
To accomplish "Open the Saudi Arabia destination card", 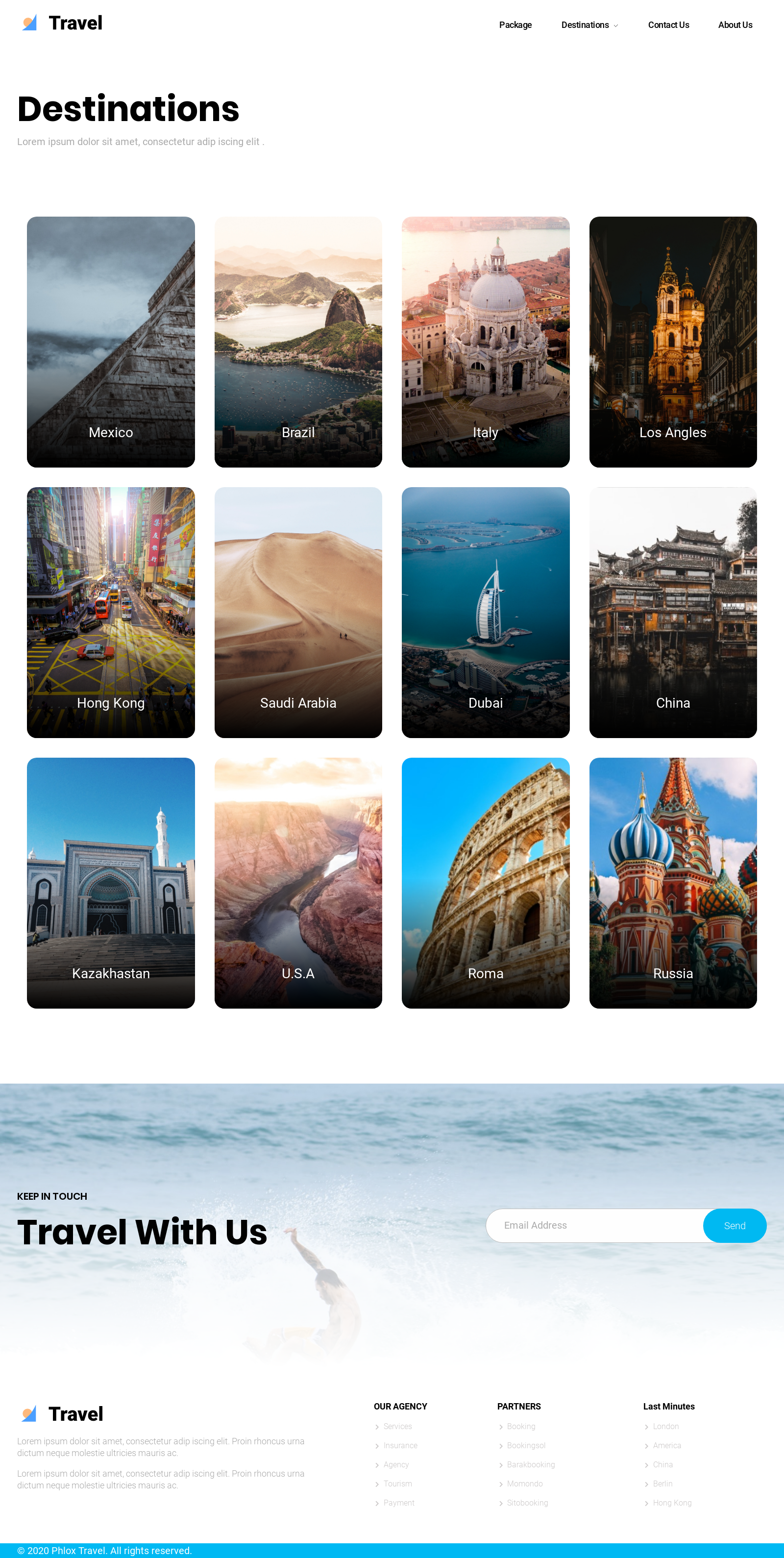I will 298,612.
